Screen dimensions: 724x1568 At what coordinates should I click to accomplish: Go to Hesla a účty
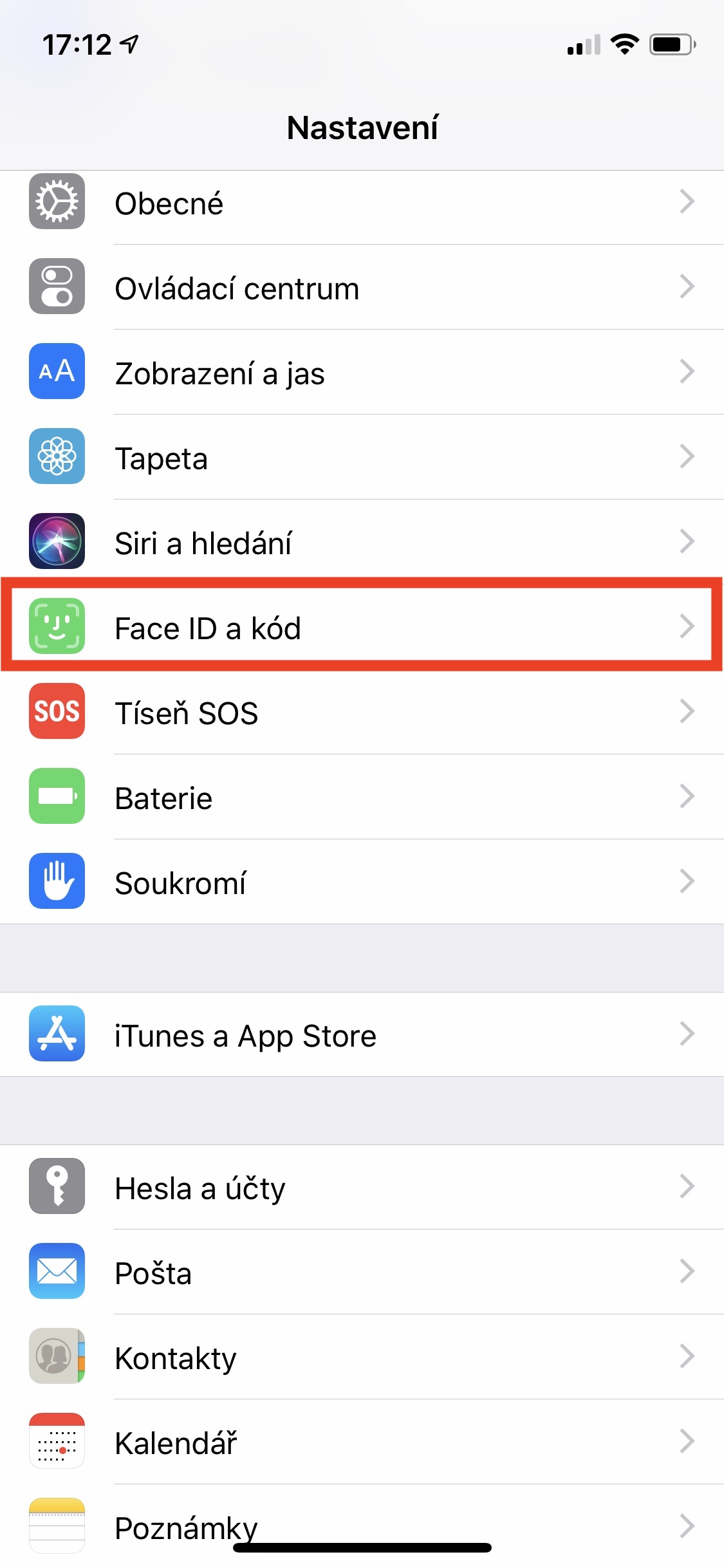tap(362, 1187)
